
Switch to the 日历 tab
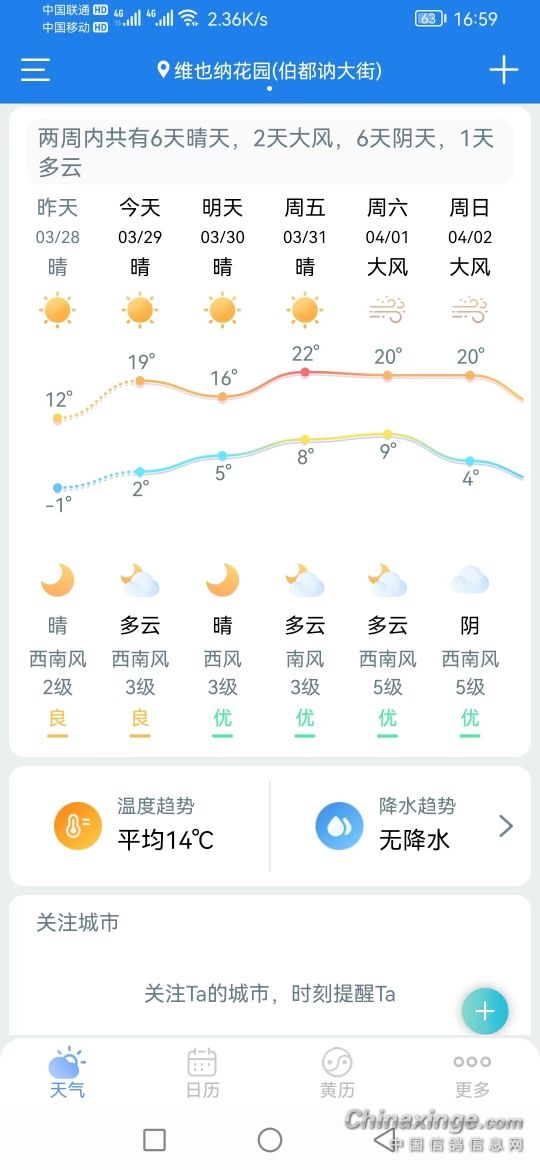tap(202, 1073)
